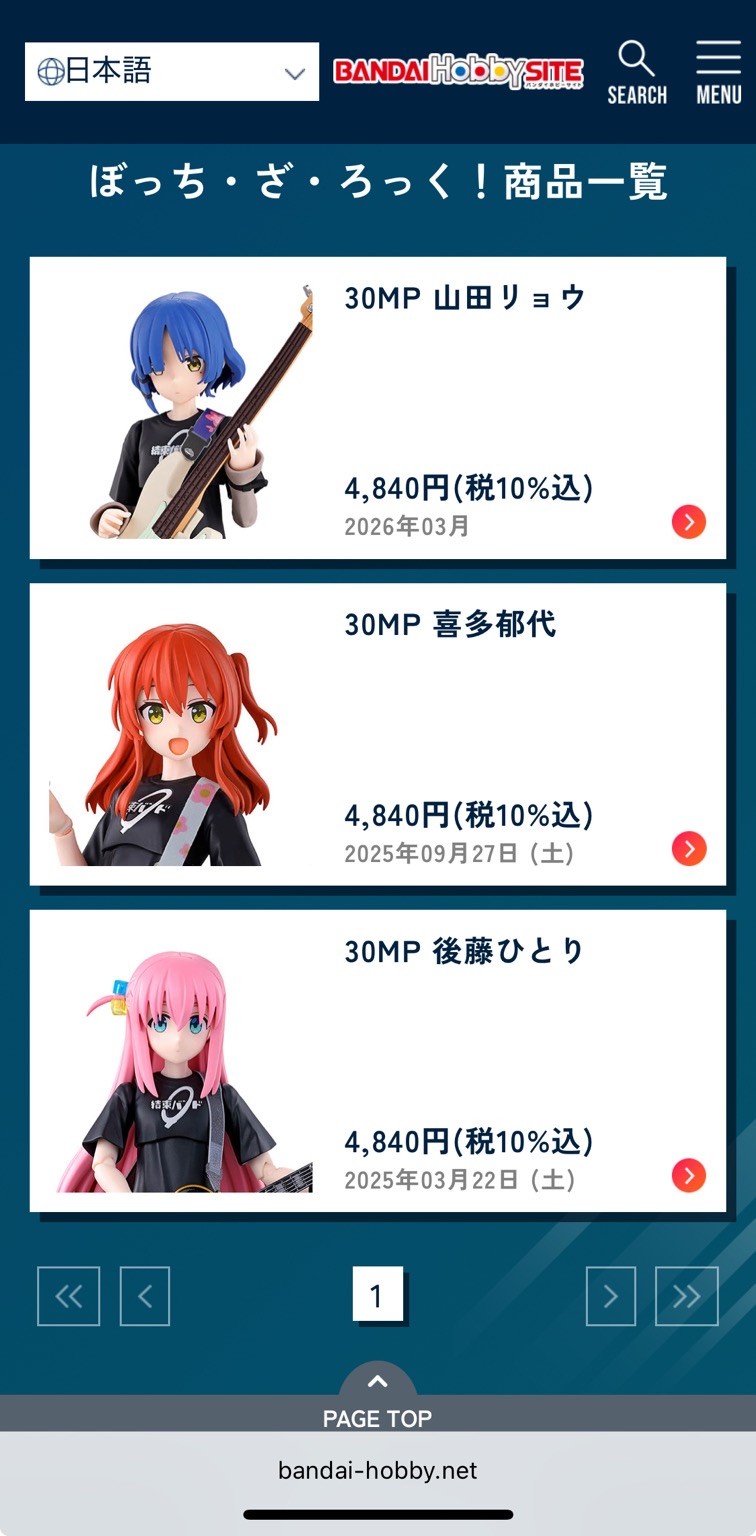Viewport: 756px width, 1536px height.
Task: Go to the previous page arrow
Action: [145, 1296]
